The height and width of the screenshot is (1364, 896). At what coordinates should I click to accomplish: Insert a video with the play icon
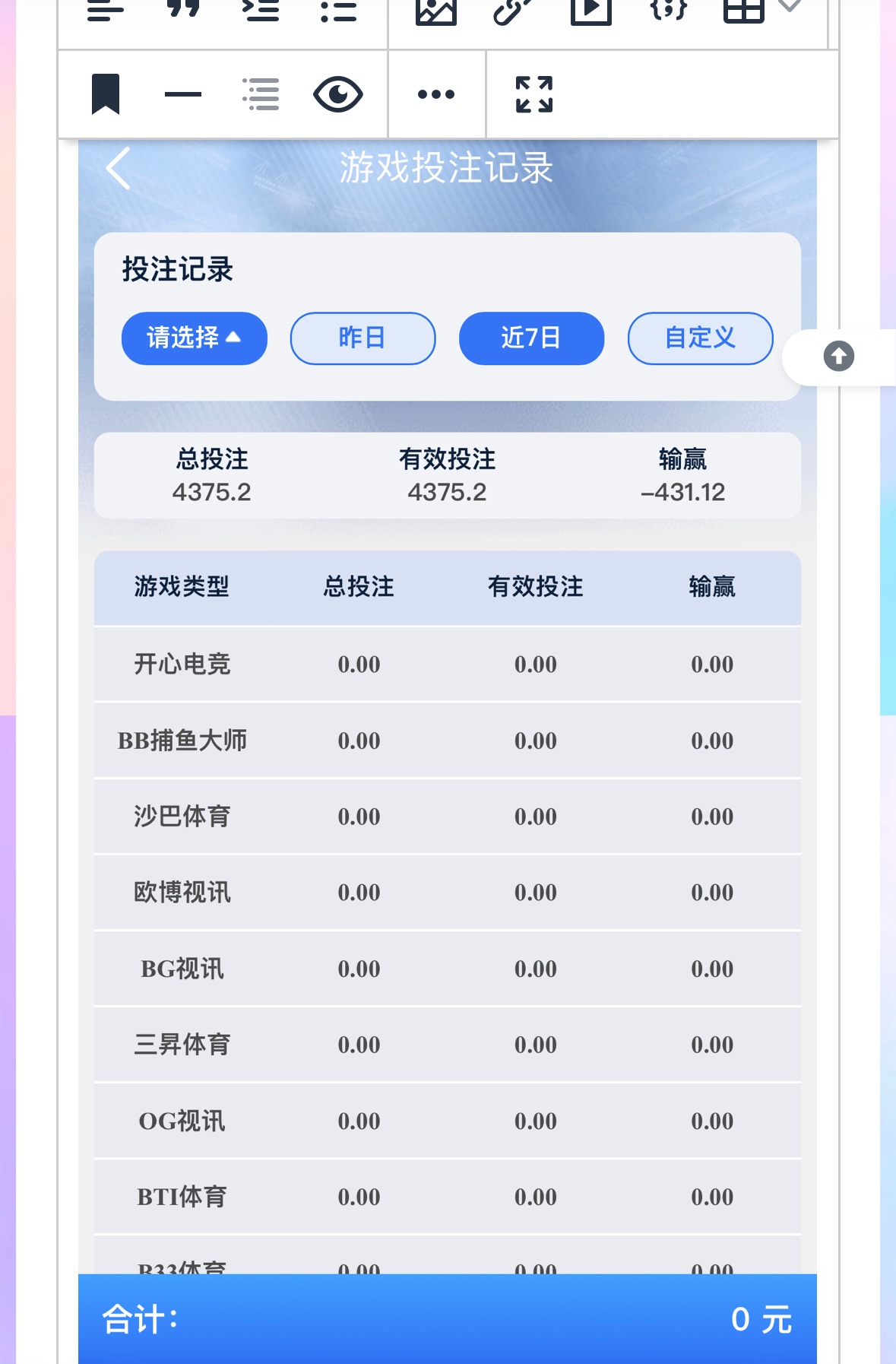591,9
